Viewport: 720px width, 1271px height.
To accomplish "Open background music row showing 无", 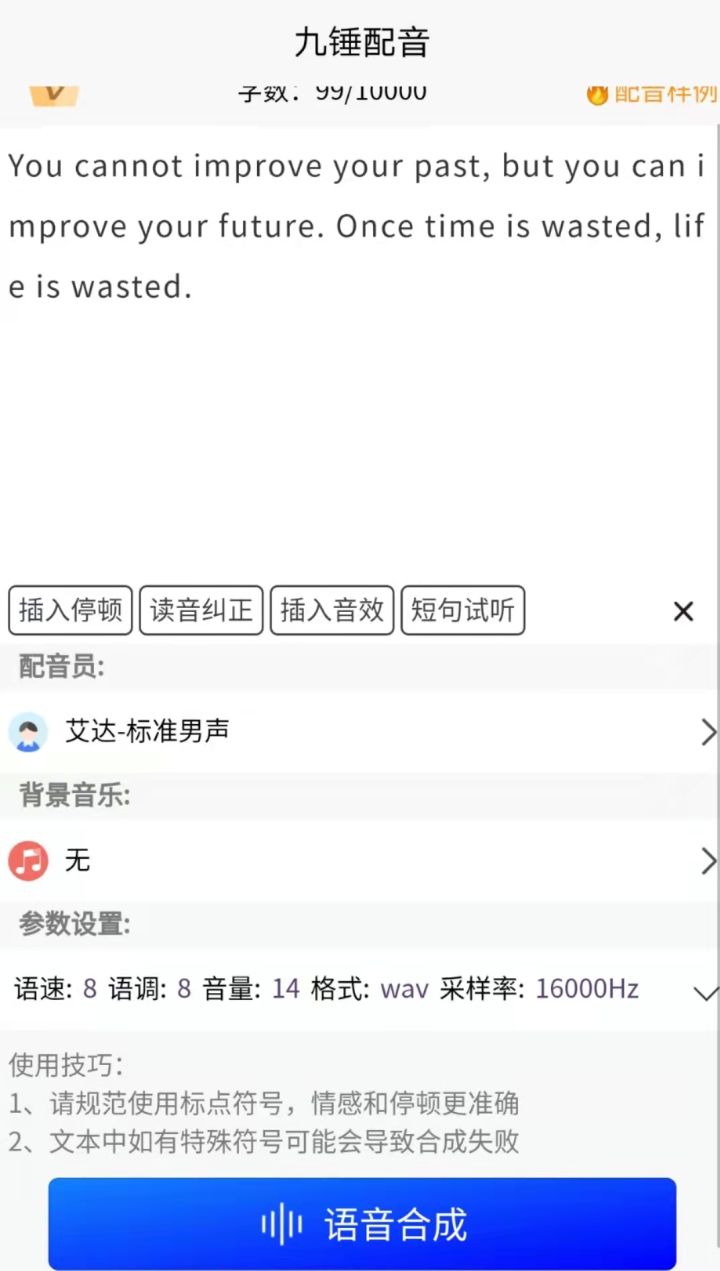I will click(360, 860).
